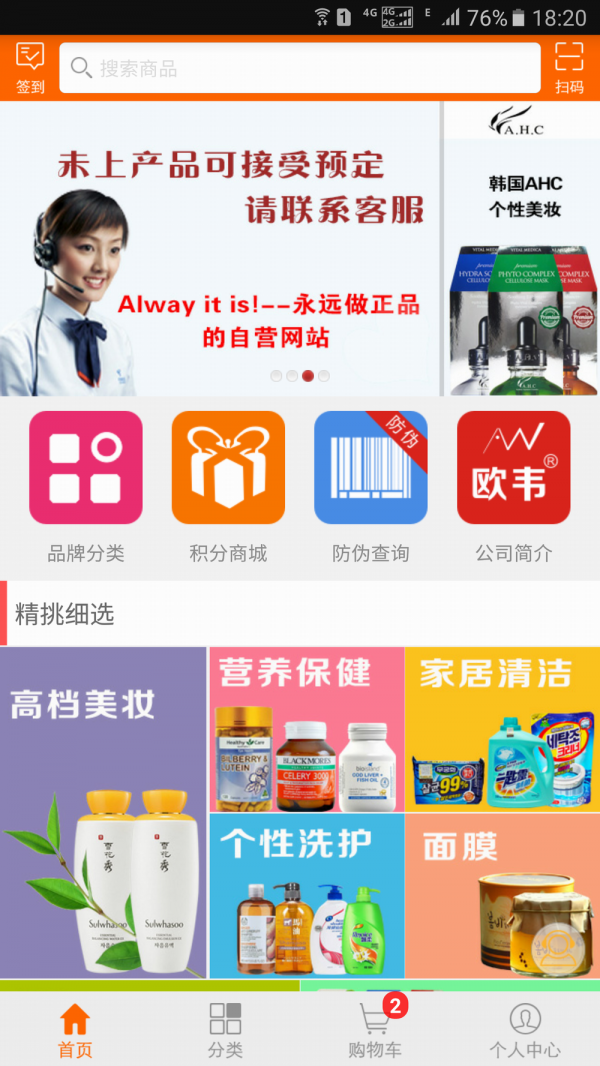Open the 高档美妆 category tile
600x1066 pixels.
pos(103,812)
